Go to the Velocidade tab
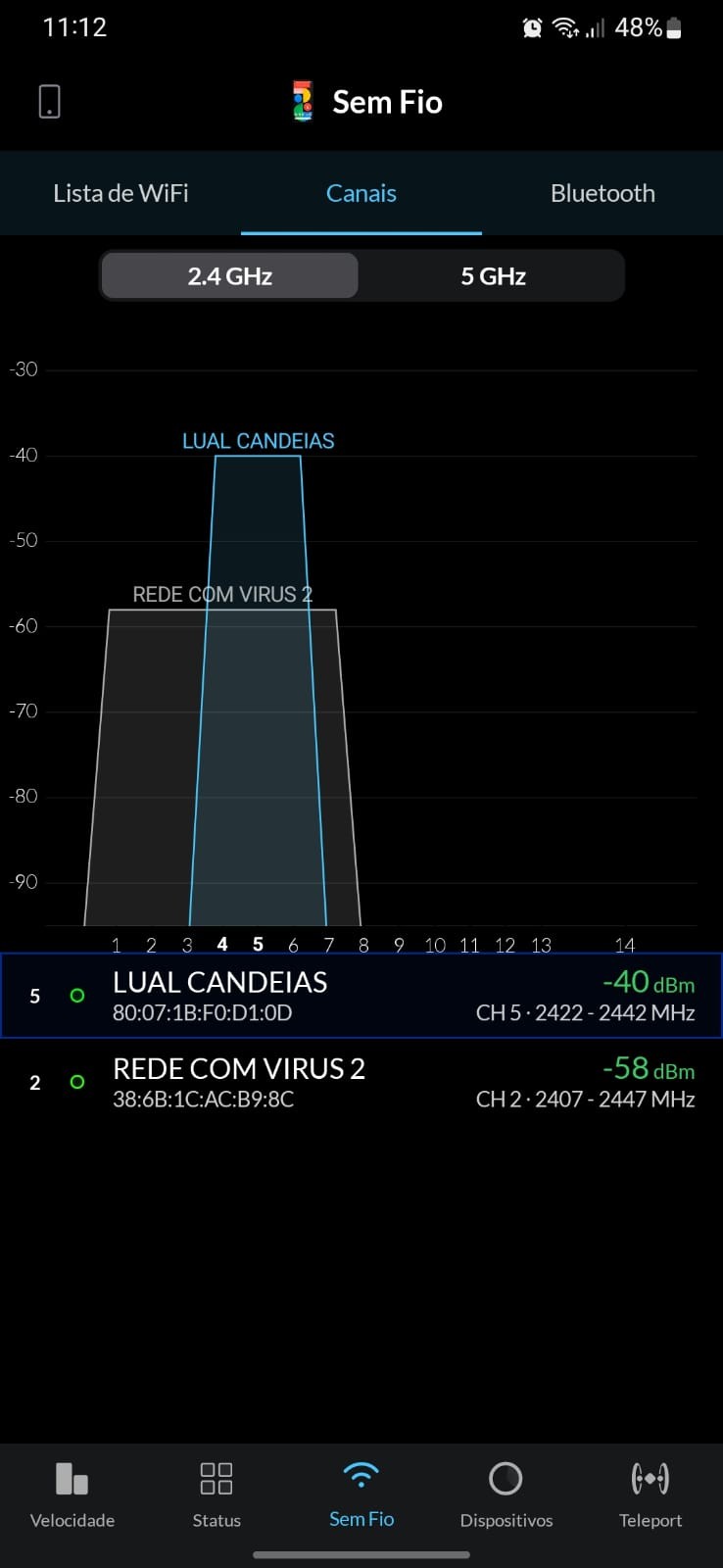This screenshot has width=723, height=1568. [x=72, y=1494]
